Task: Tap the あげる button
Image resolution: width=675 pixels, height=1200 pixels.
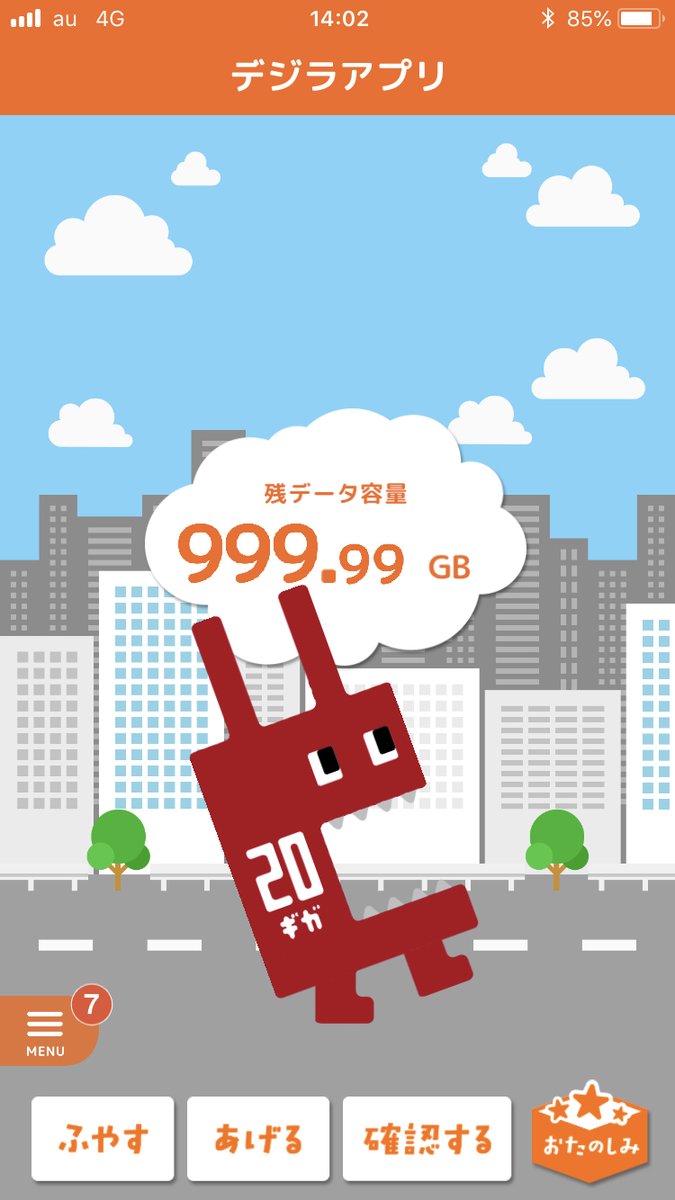Action: pos(258,1139)
